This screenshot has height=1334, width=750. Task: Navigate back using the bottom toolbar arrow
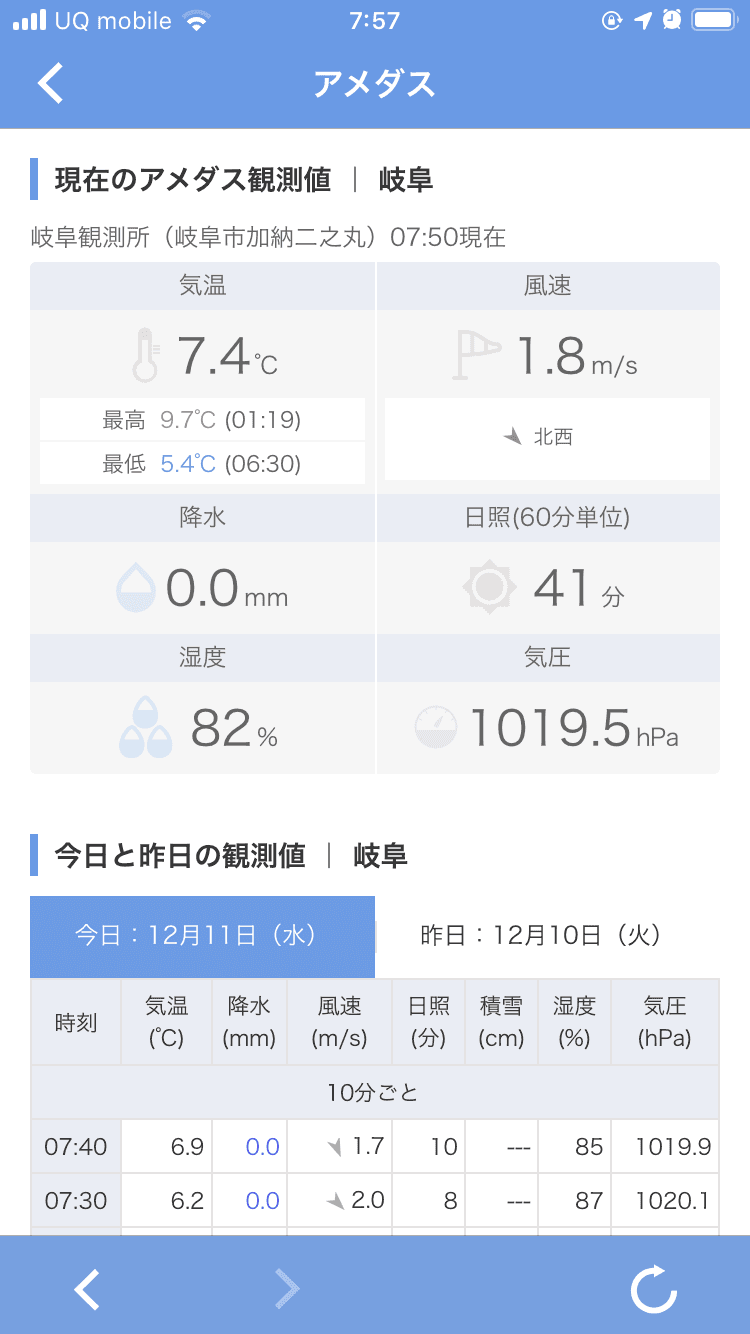point(87,1289)
